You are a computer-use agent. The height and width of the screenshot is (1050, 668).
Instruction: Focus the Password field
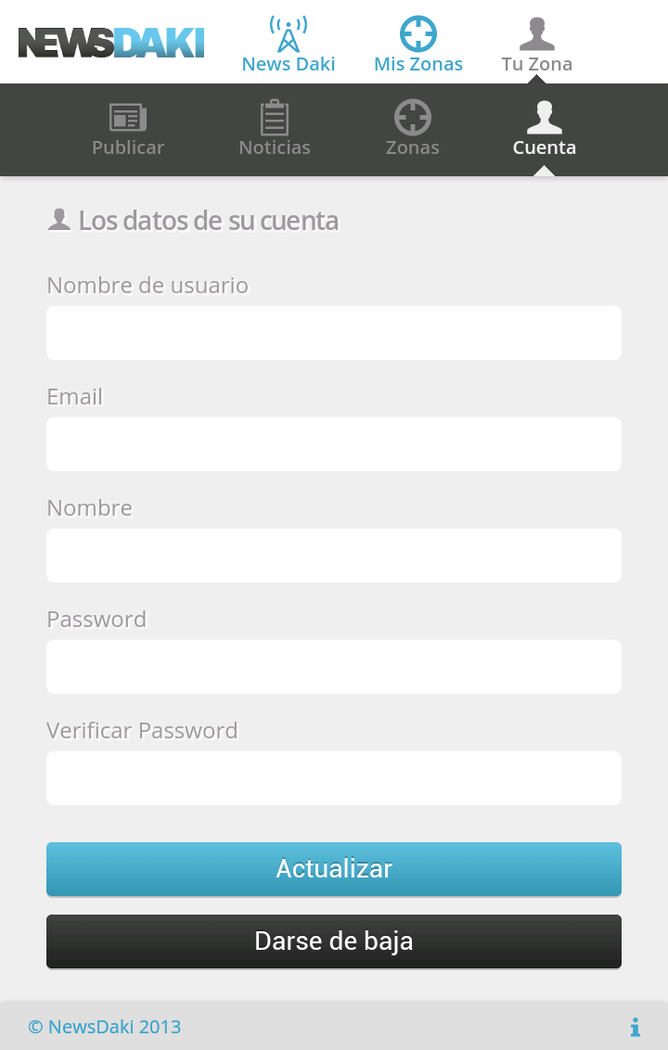334,667
